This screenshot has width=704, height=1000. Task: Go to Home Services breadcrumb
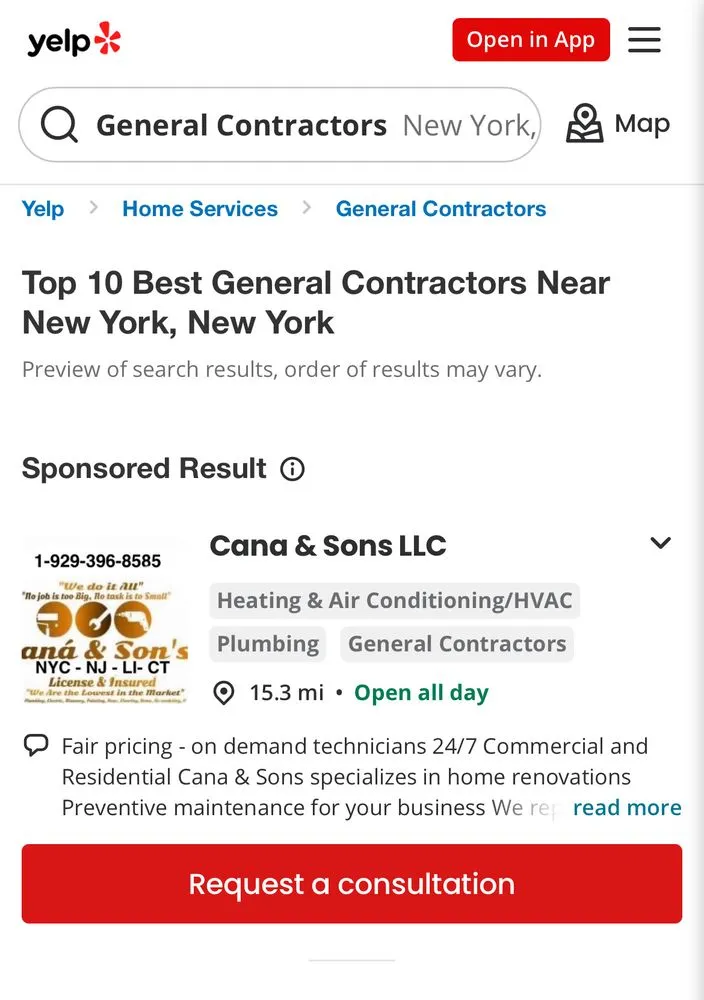coord(200,209)
